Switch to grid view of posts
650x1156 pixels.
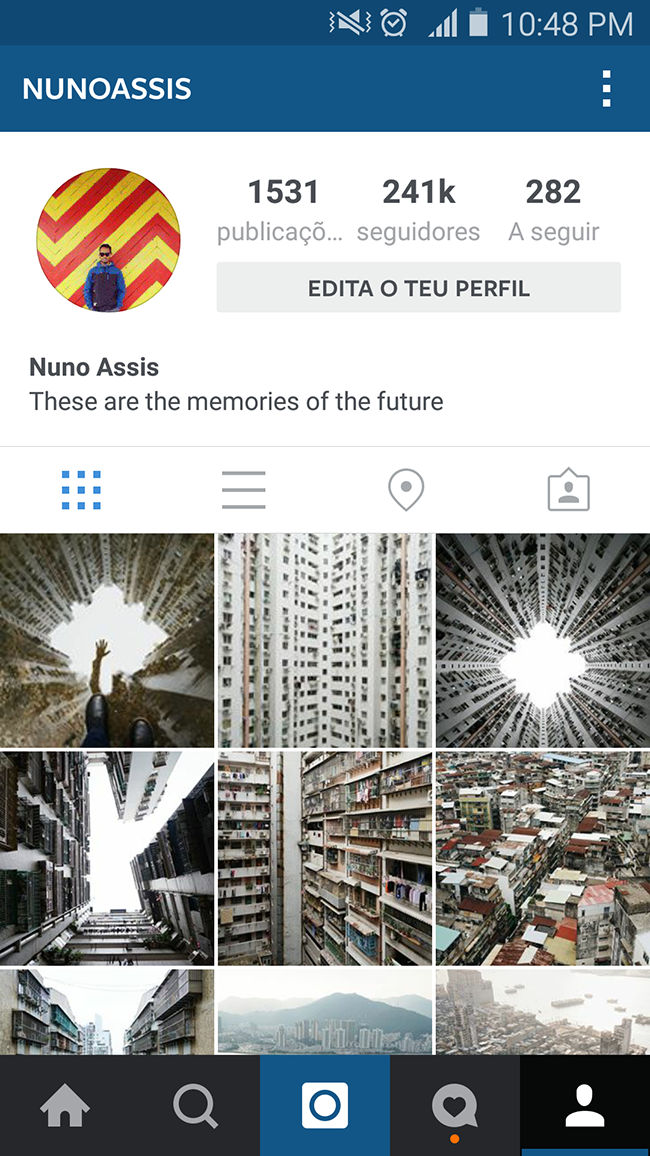point(81,490)
